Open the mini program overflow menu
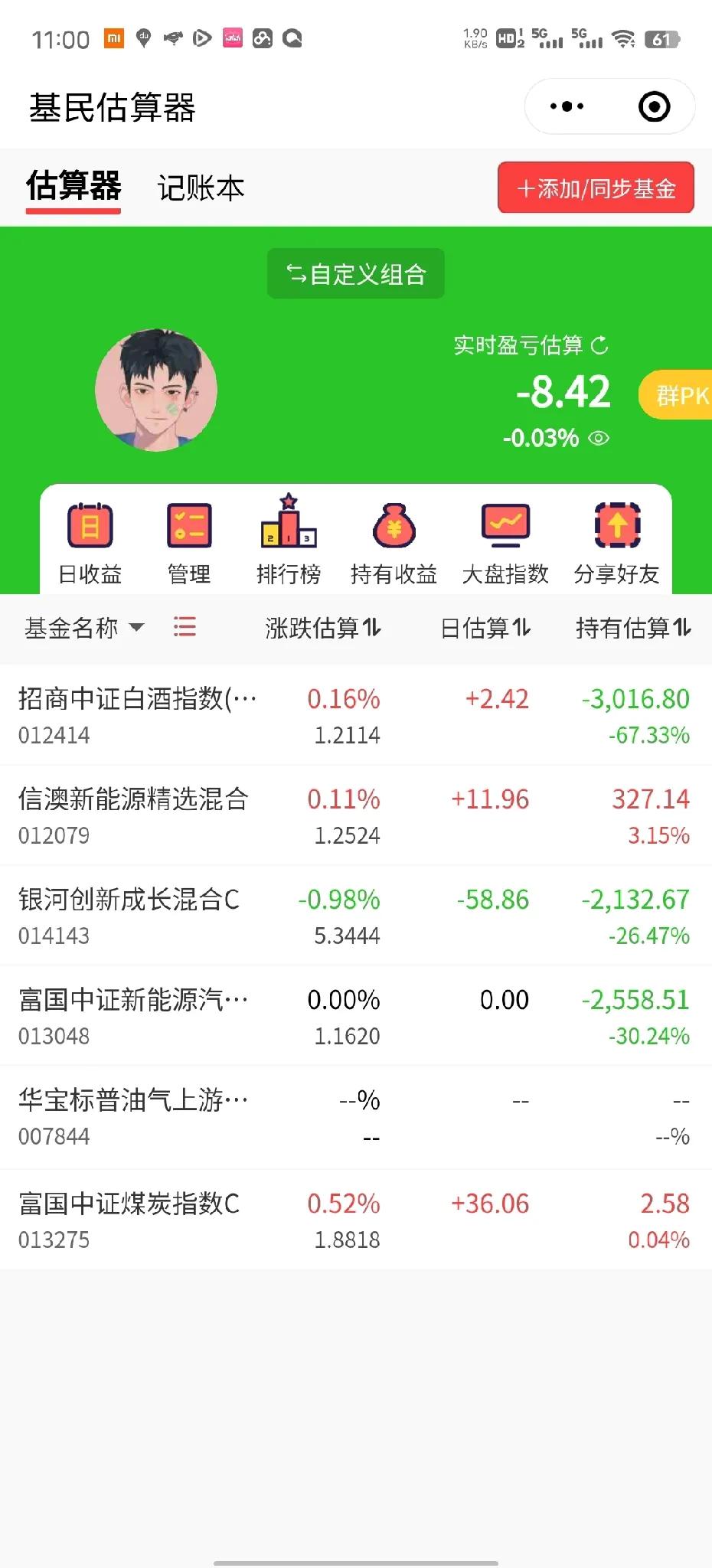The width and height of the screenshot is (712, 1568). (x=567, y=107)
